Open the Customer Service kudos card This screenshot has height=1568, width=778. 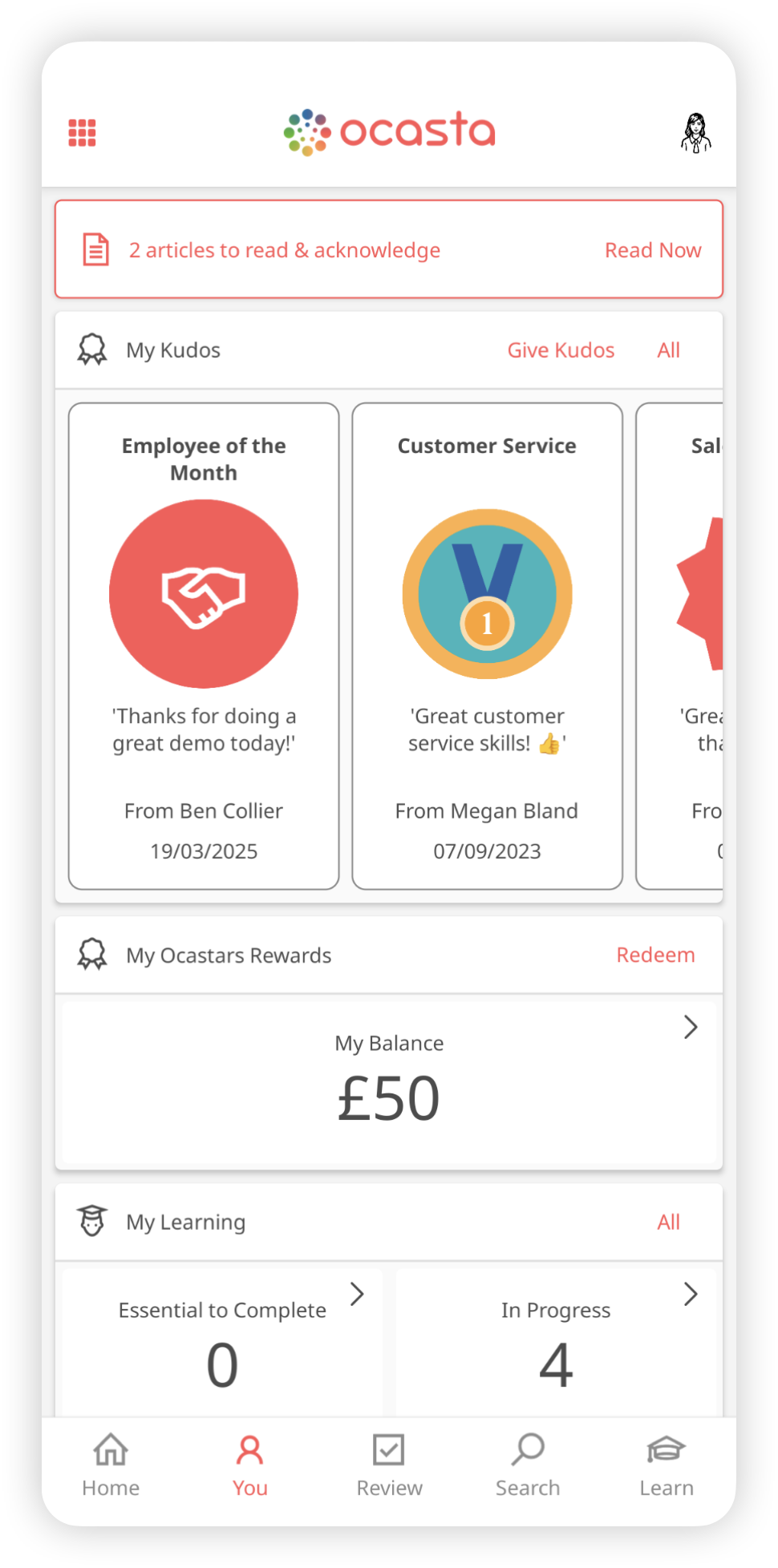(487, 645)
